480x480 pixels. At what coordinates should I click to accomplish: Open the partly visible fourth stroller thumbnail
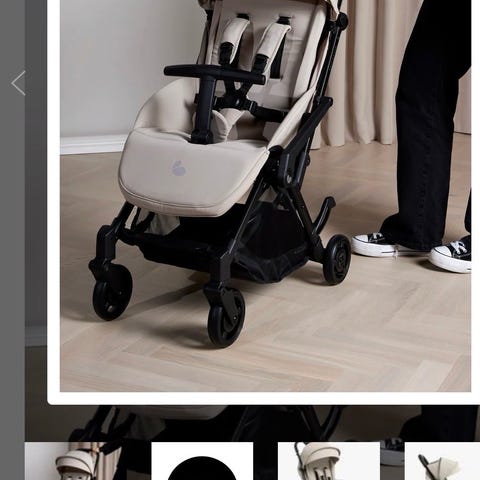coord(442,461)
